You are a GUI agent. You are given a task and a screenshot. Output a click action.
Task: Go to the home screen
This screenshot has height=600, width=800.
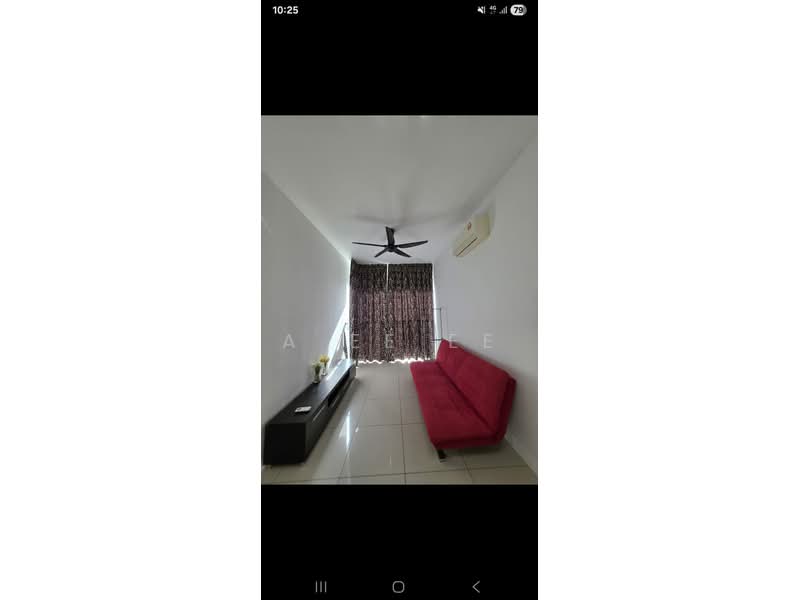[398, 587]
